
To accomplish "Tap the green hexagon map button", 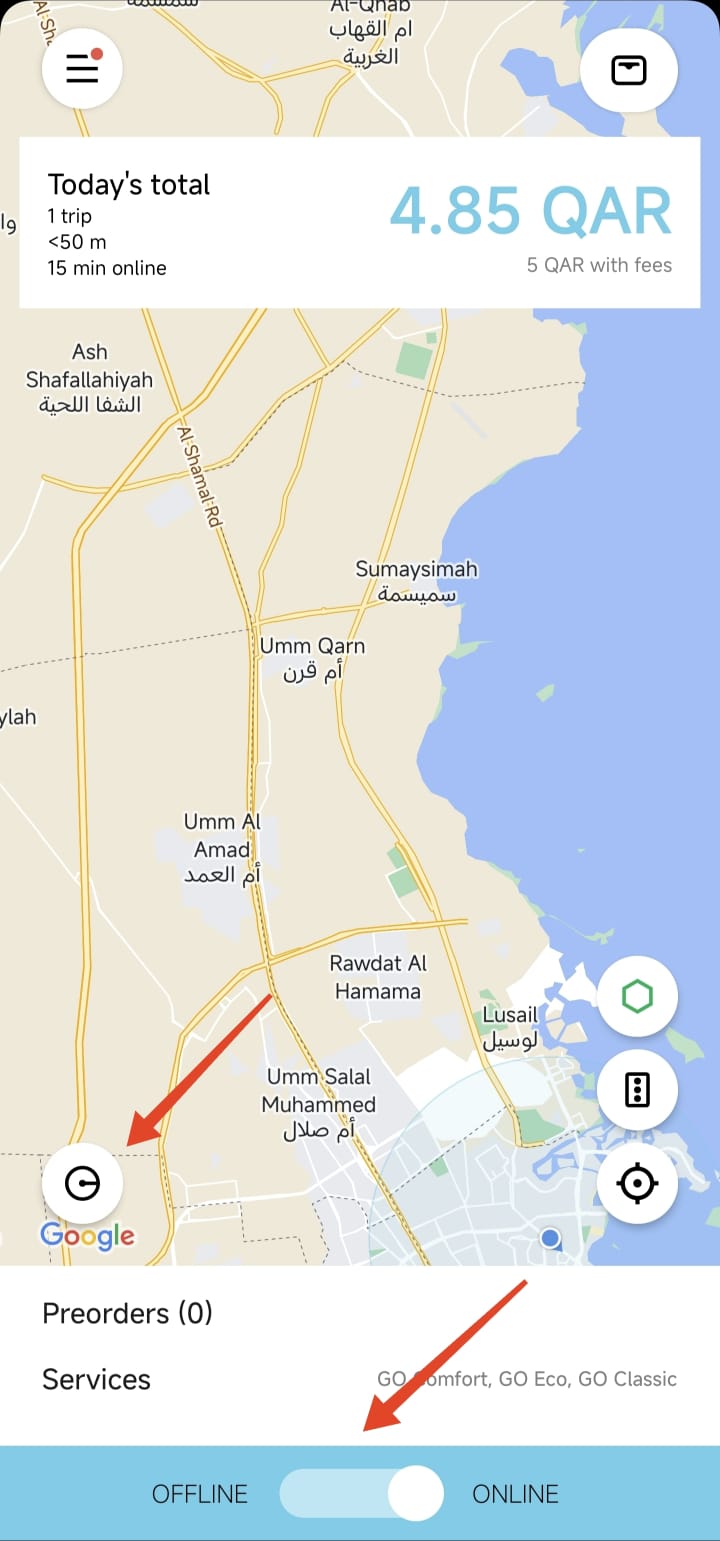I will coord(637,996).
